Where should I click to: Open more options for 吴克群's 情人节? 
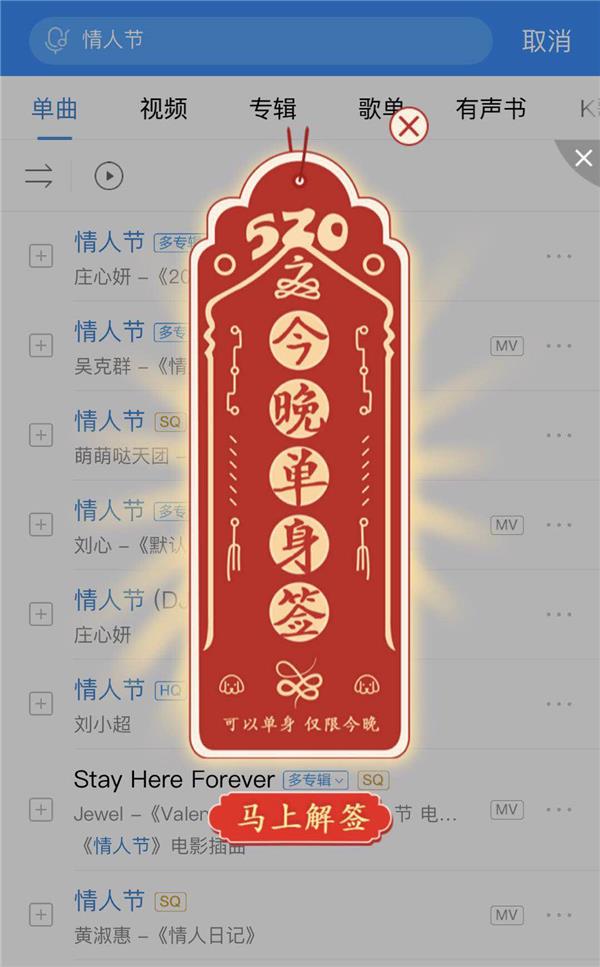coord(558,346)
